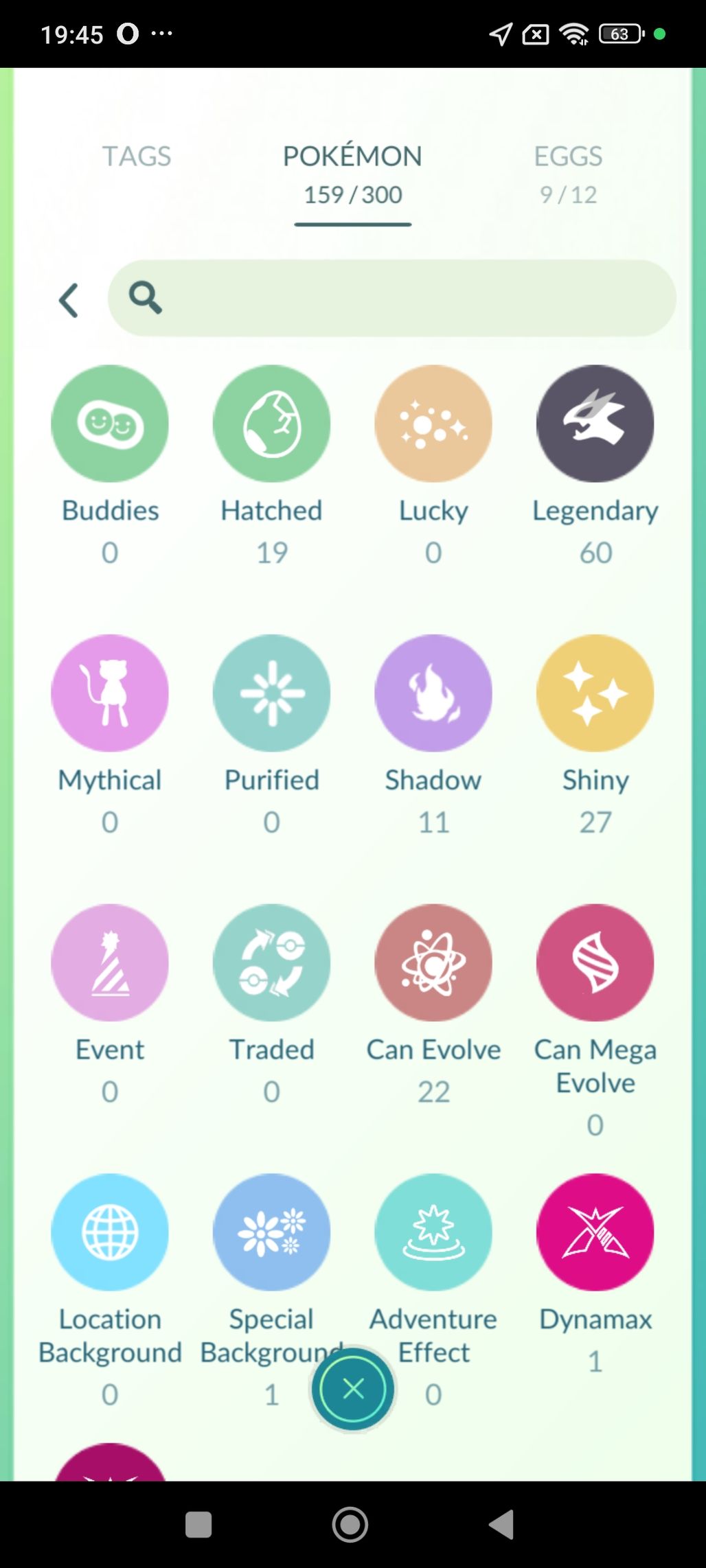The height and width of the screenshot is (1568, 706).
Task: Show Pokémon that Can Evolve
Action: click(x=433, y=962)
